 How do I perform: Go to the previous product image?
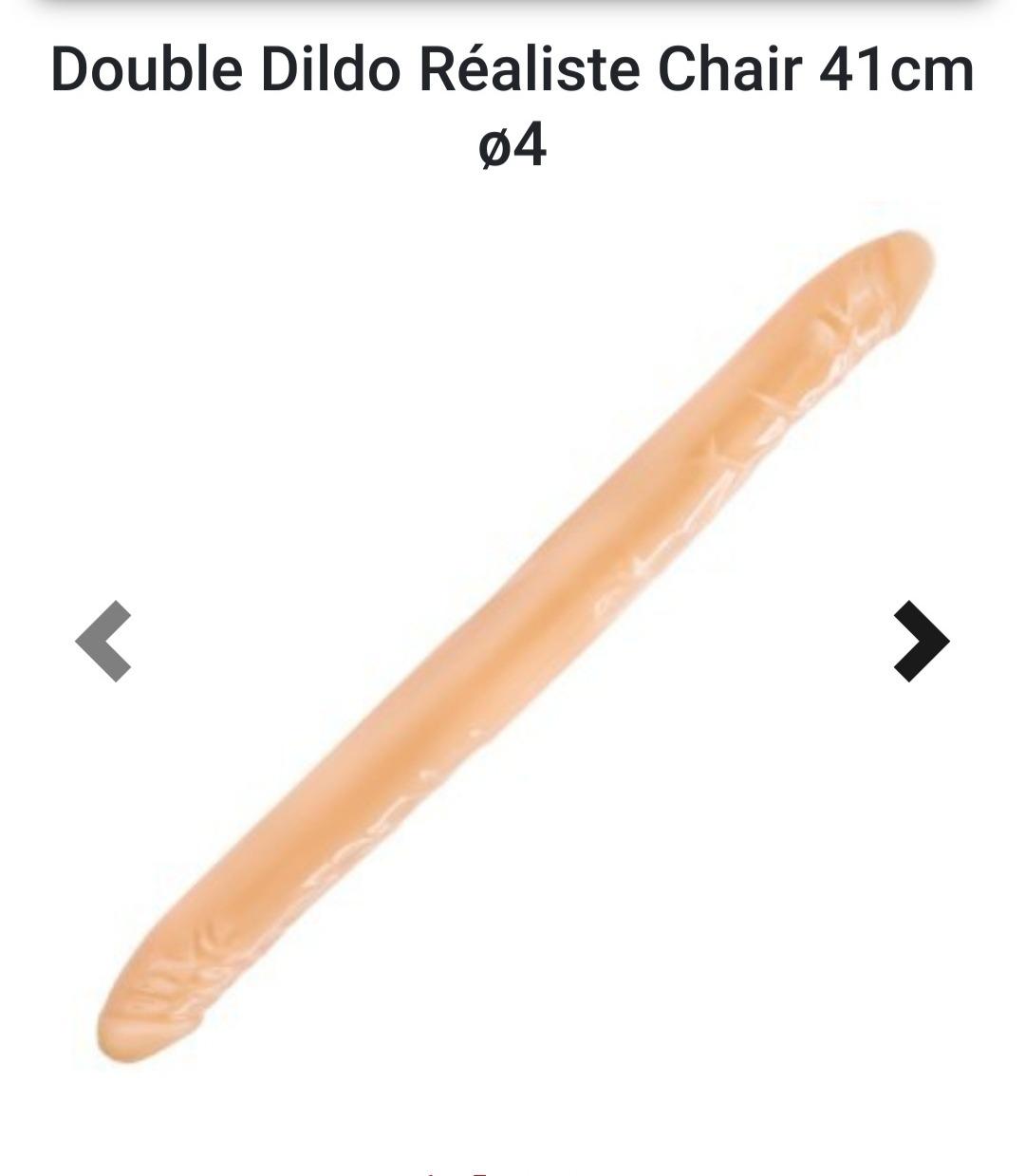tap(103, 641)
